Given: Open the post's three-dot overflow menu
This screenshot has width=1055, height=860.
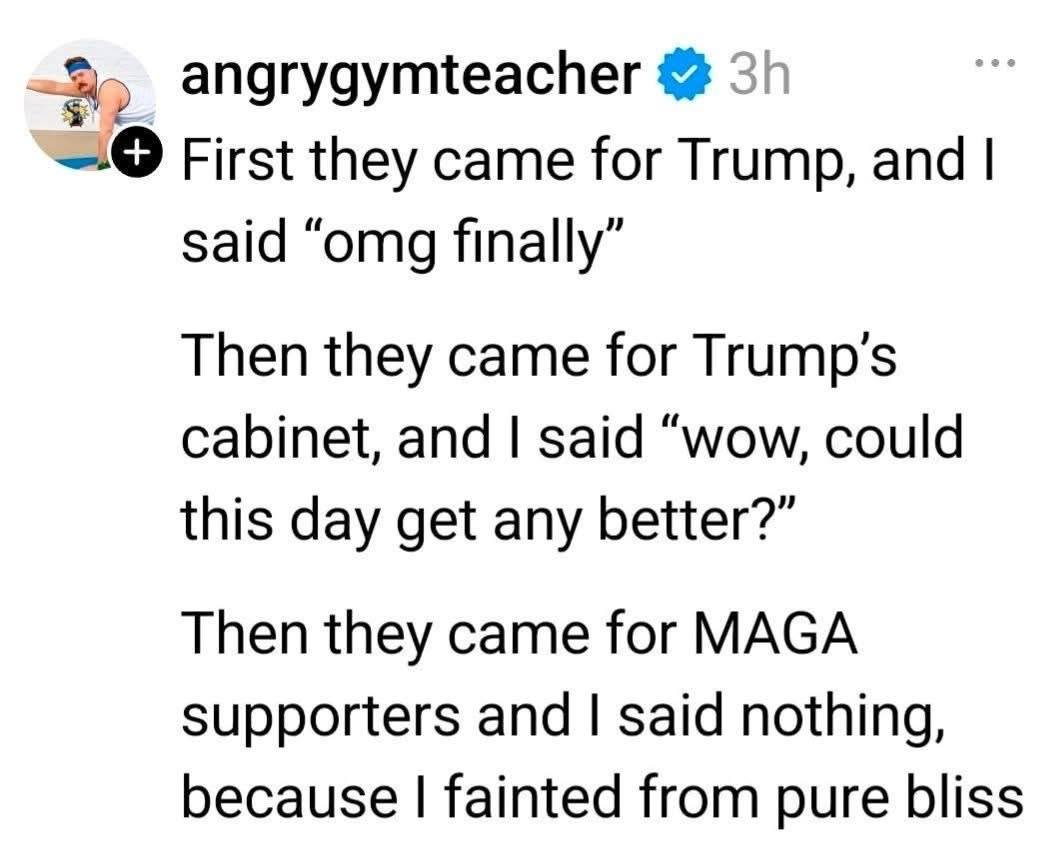Looking at the screenshot, I should point(996,65).
